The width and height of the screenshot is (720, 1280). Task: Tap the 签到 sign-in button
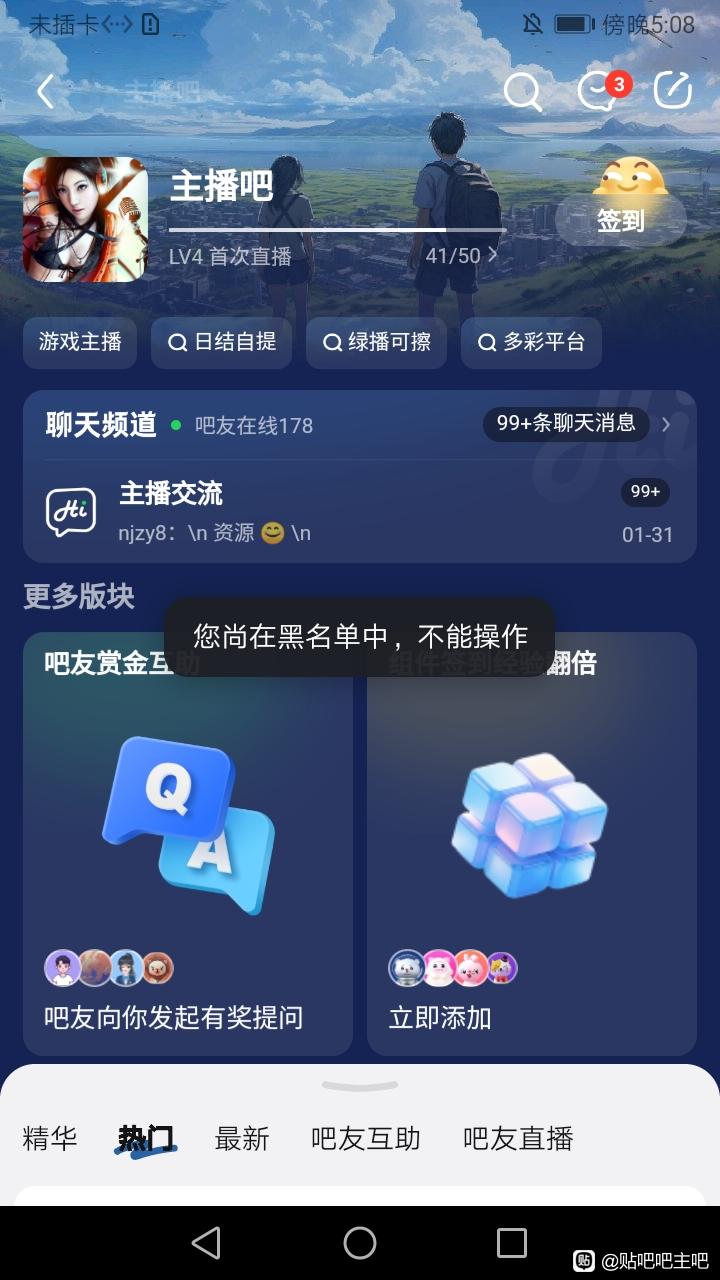point(621,220)
